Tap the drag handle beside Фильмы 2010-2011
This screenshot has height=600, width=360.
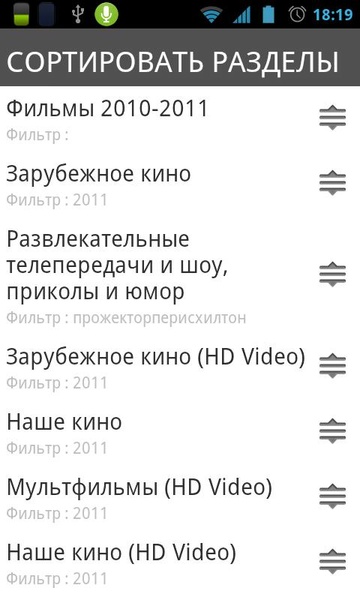[332, 118]
